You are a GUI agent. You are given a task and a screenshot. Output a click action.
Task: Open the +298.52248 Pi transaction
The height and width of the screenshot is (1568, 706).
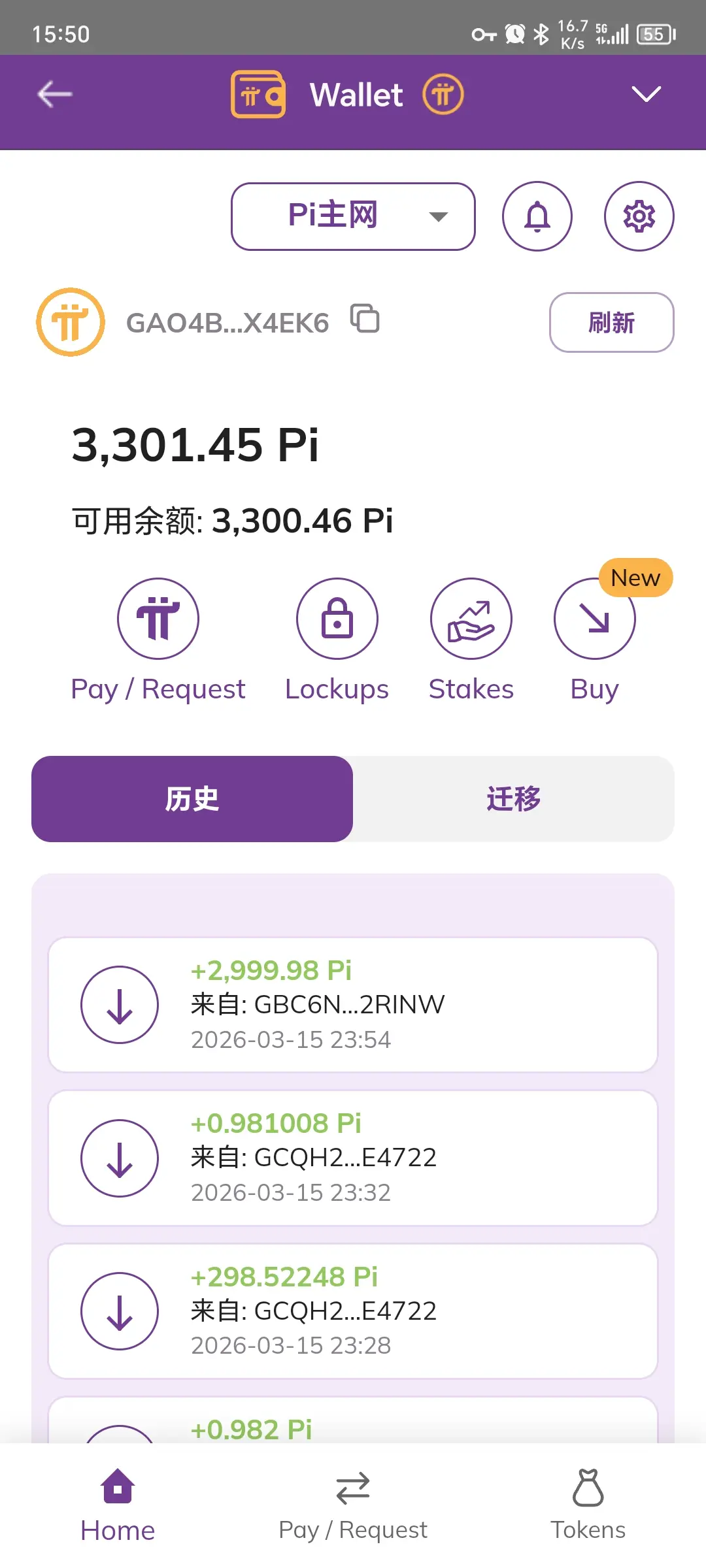pos(353,1311)
